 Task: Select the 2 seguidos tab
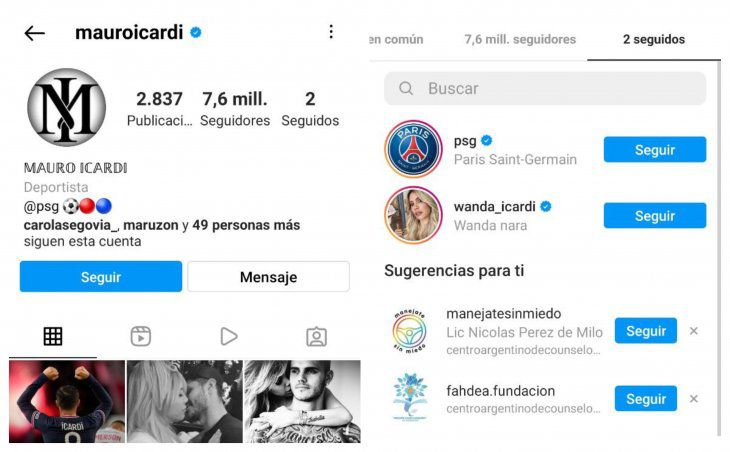pos(653,40)
